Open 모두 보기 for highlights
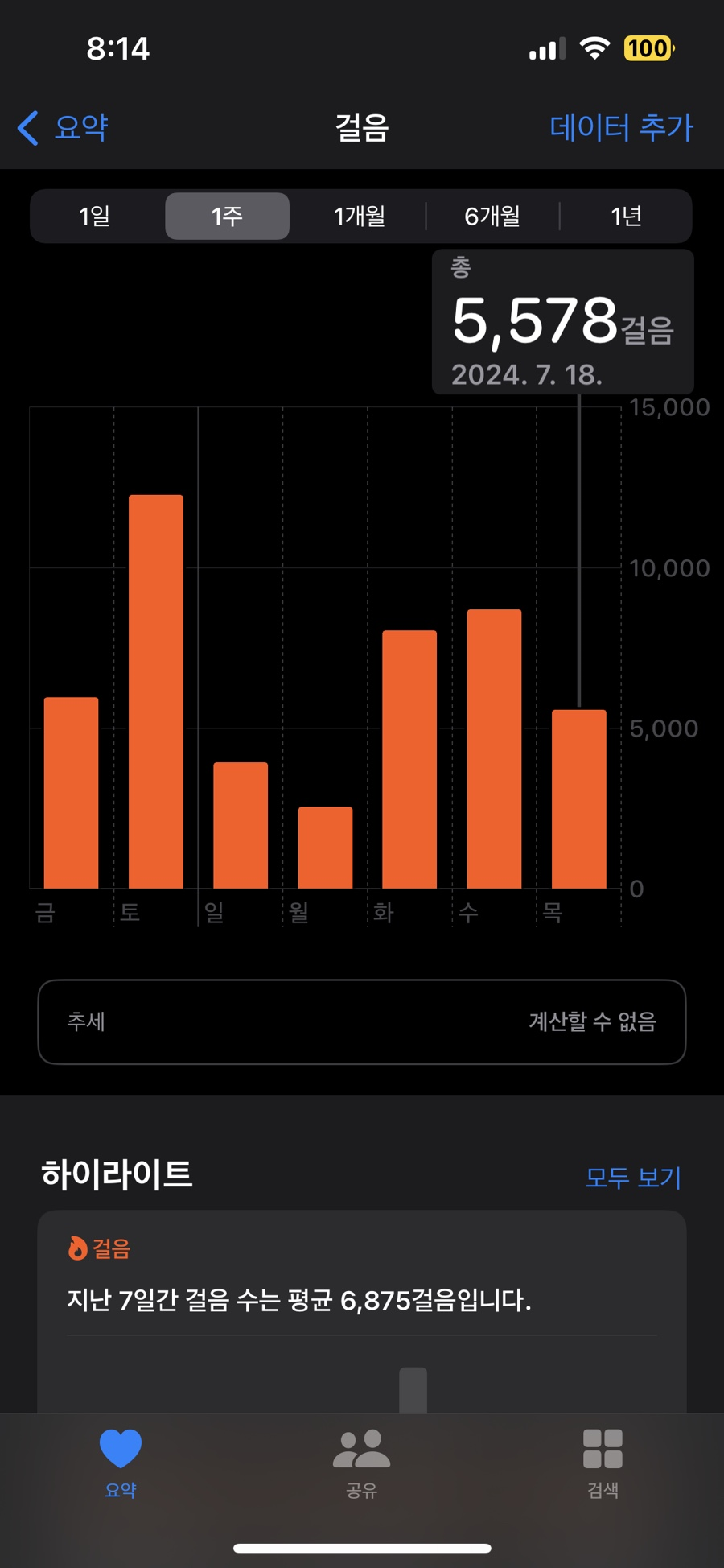Viewport: 724px width, 1568px height. pyautogui.click(x=633, y=1178)
